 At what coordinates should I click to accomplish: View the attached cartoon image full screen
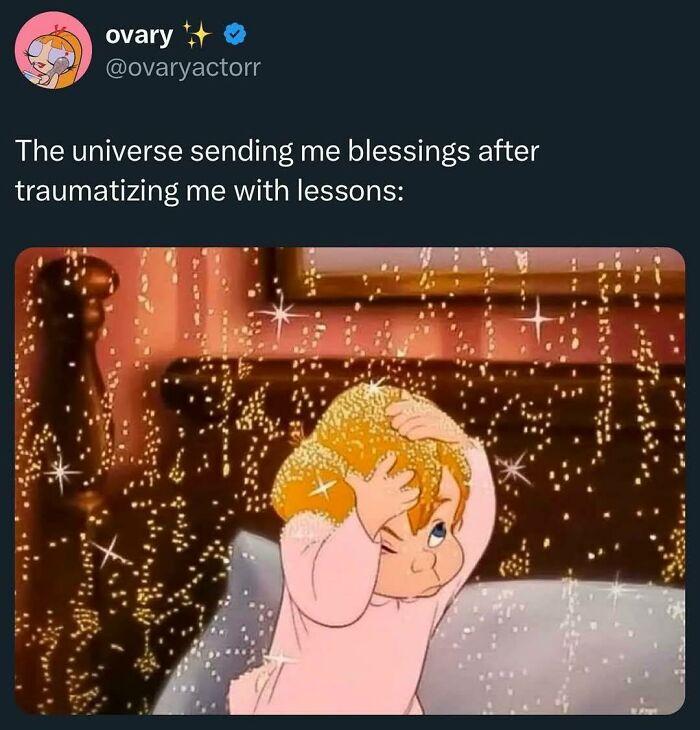350,480
